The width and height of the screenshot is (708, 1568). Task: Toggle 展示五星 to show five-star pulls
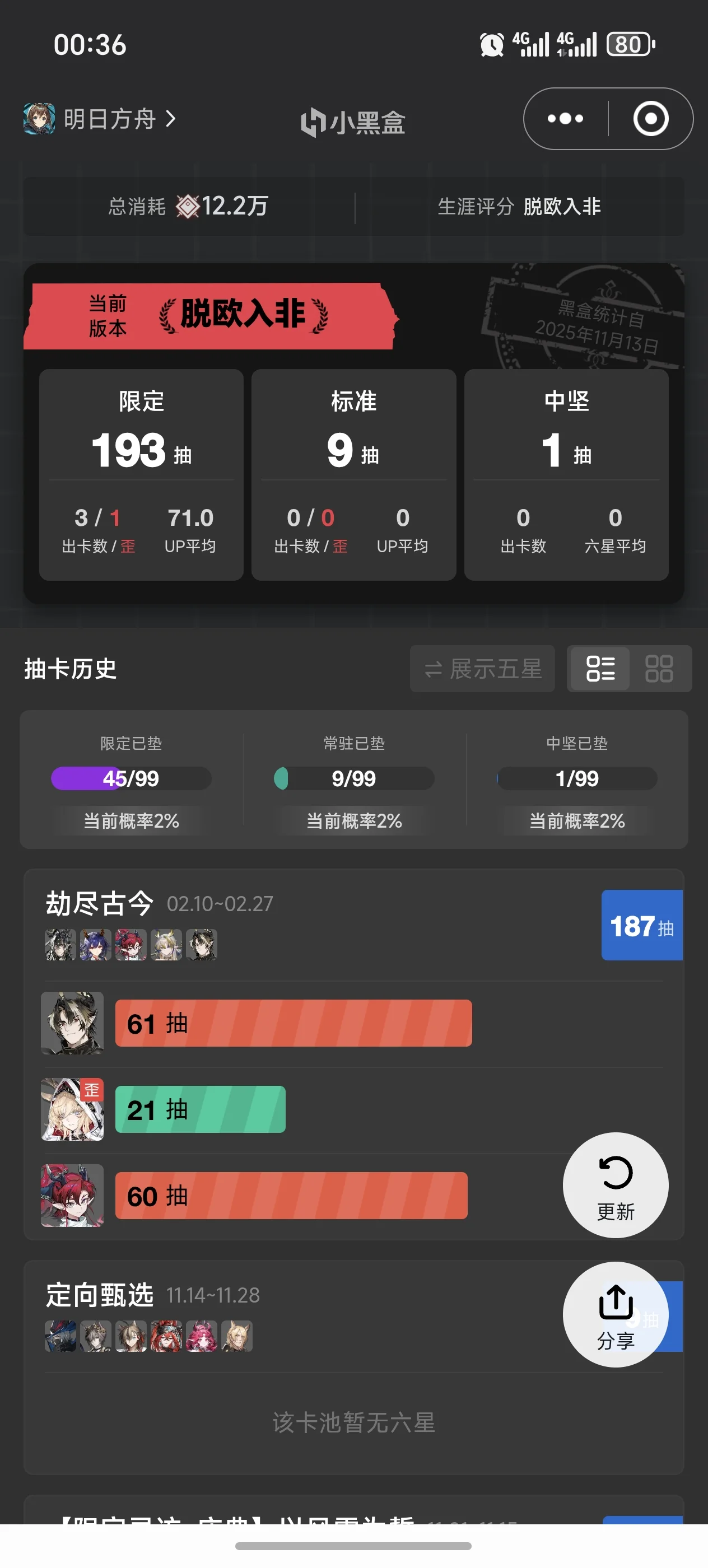[x=482, y=669]
